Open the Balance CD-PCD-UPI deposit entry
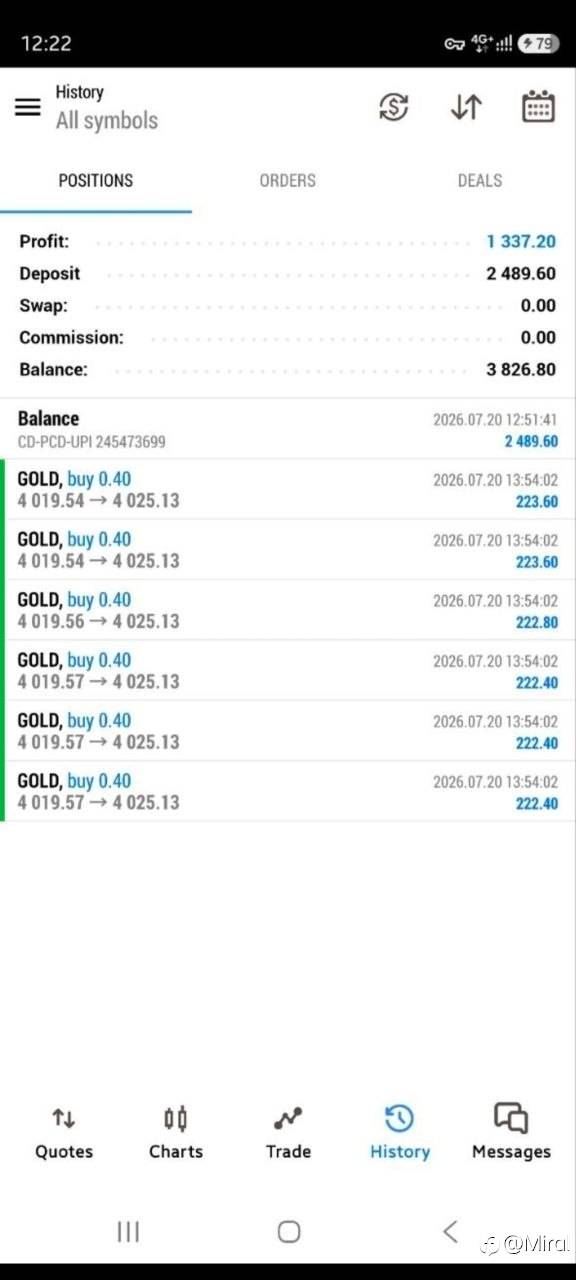The height and width of the screenshot is (1280, 576). pyautogui.click(x=288, y=429)
